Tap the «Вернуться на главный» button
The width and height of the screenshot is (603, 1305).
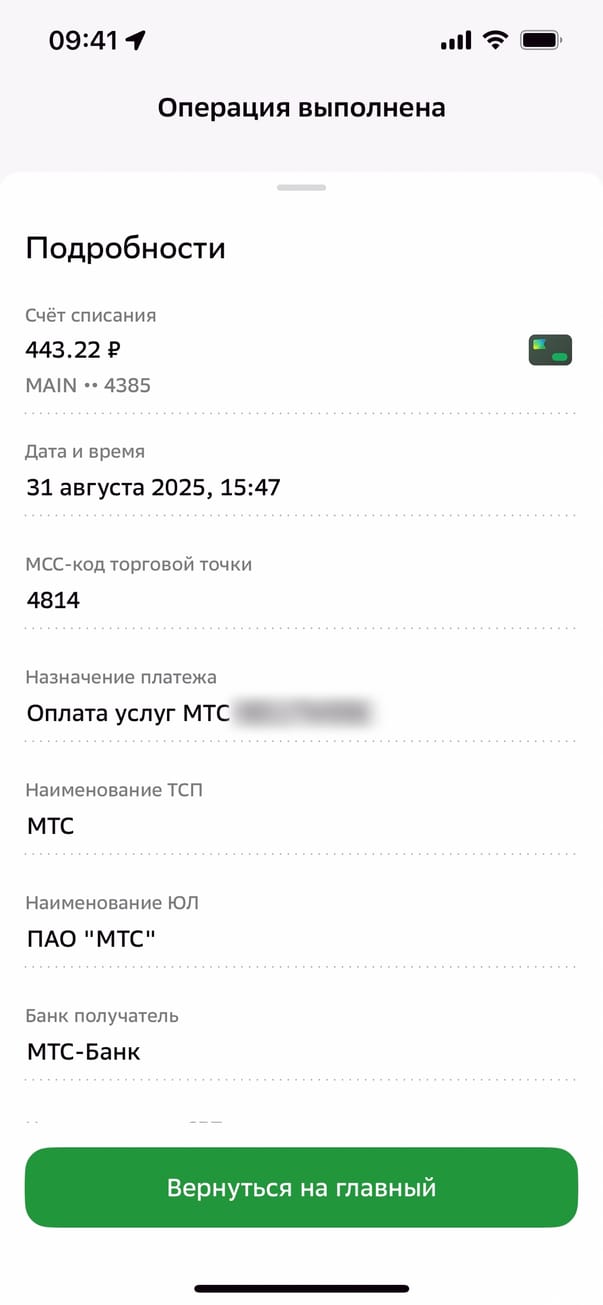(x=301, y=1187)
